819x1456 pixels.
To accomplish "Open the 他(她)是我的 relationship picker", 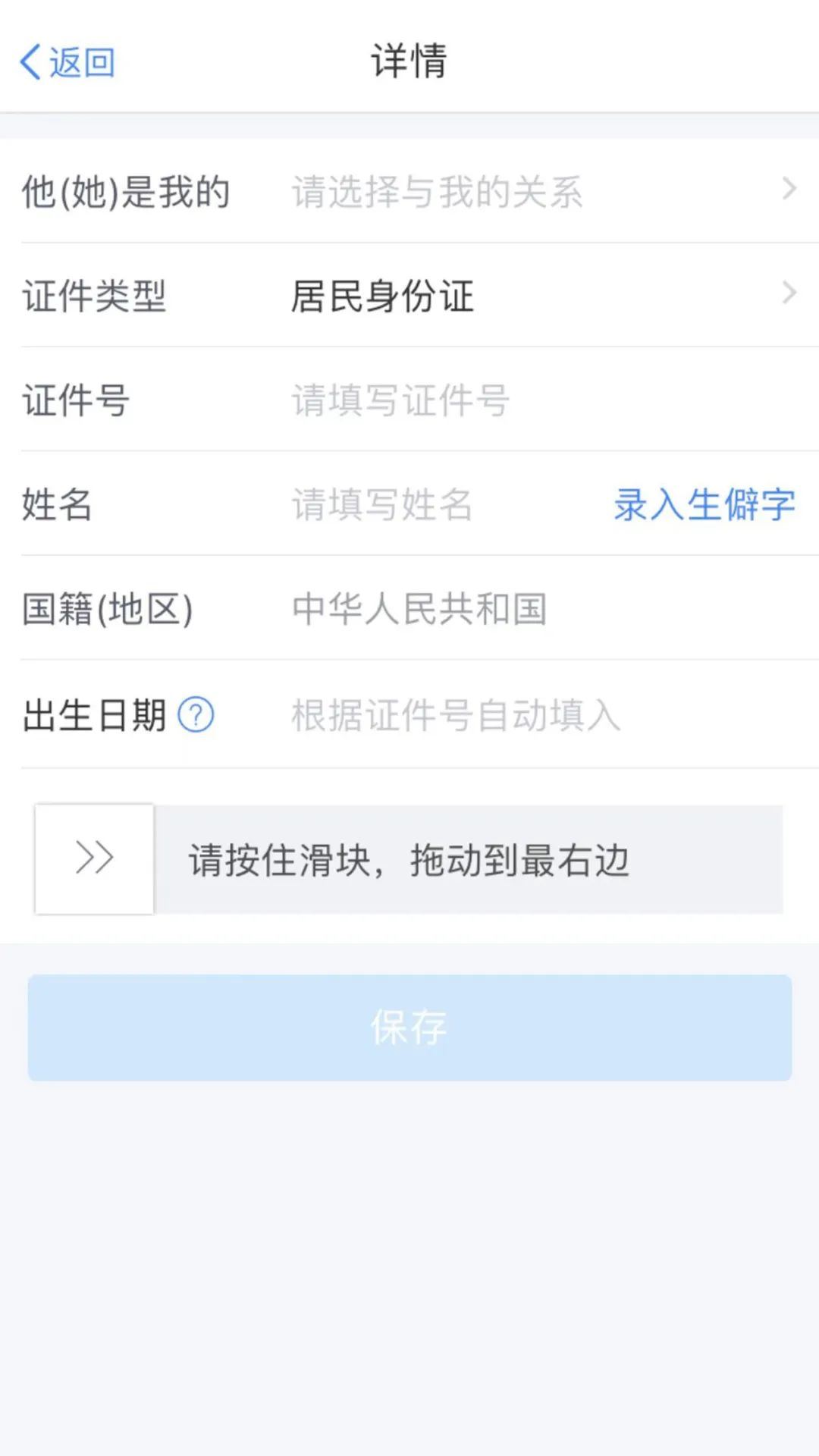I will [x=409, y=191].
